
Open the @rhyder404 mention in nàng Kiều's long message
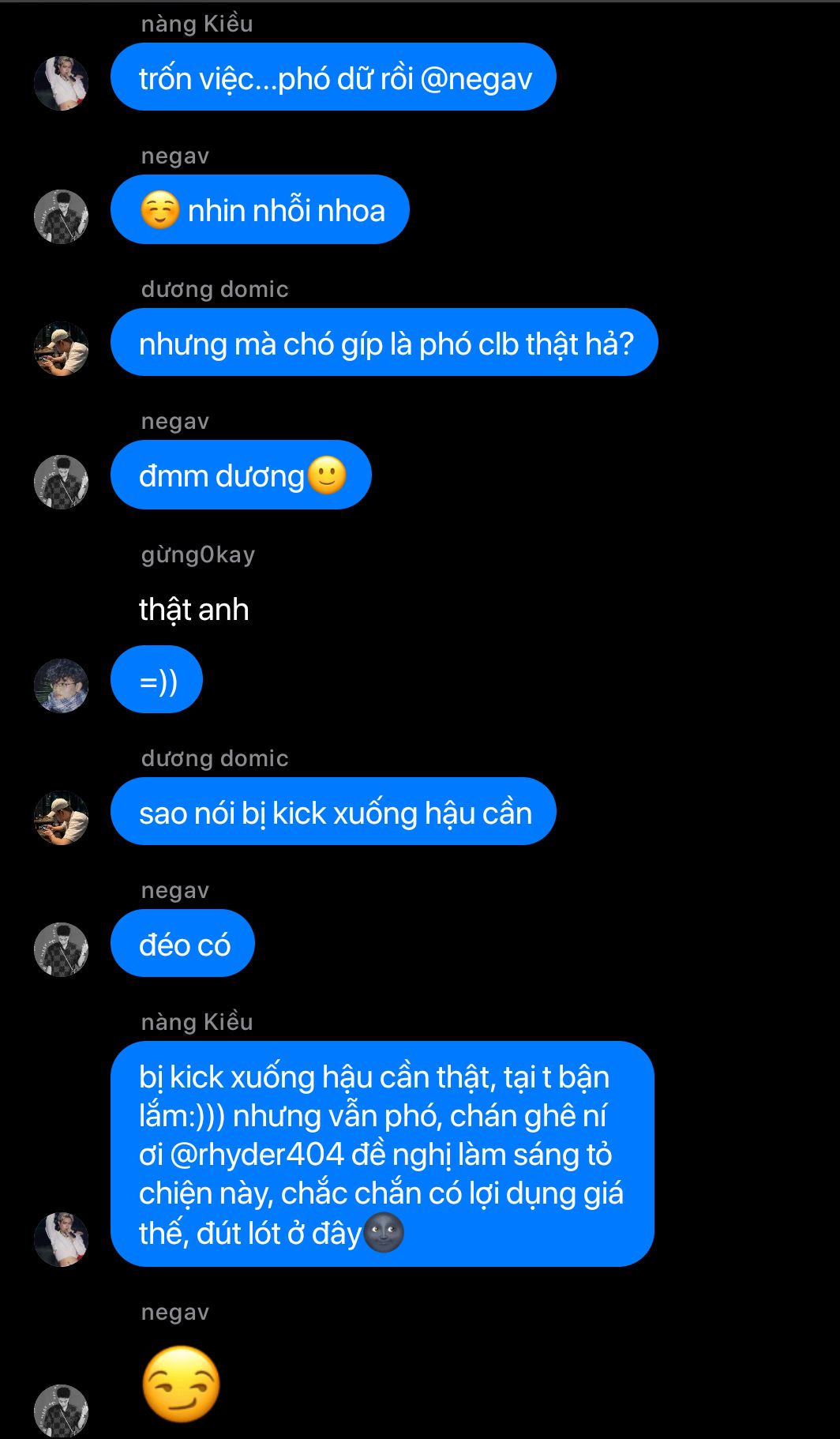(257, 1155)
